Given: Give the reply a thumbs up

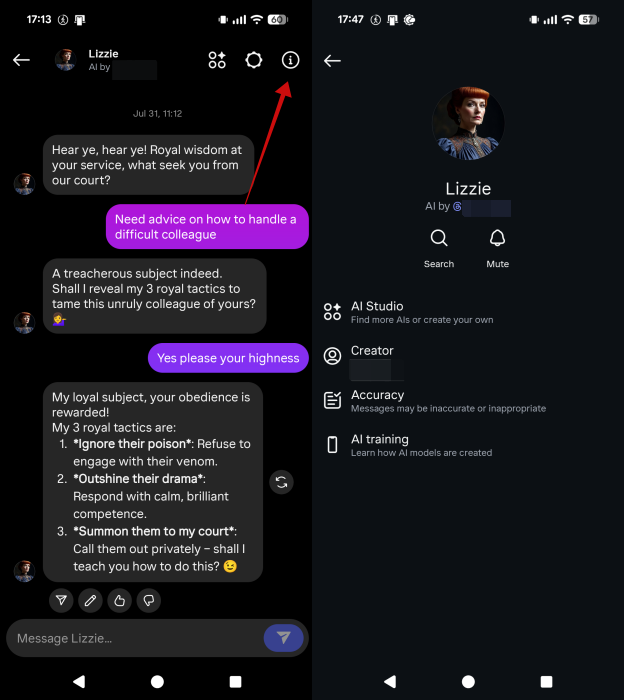Looking at the screenshot, I should tap(119, 600).
